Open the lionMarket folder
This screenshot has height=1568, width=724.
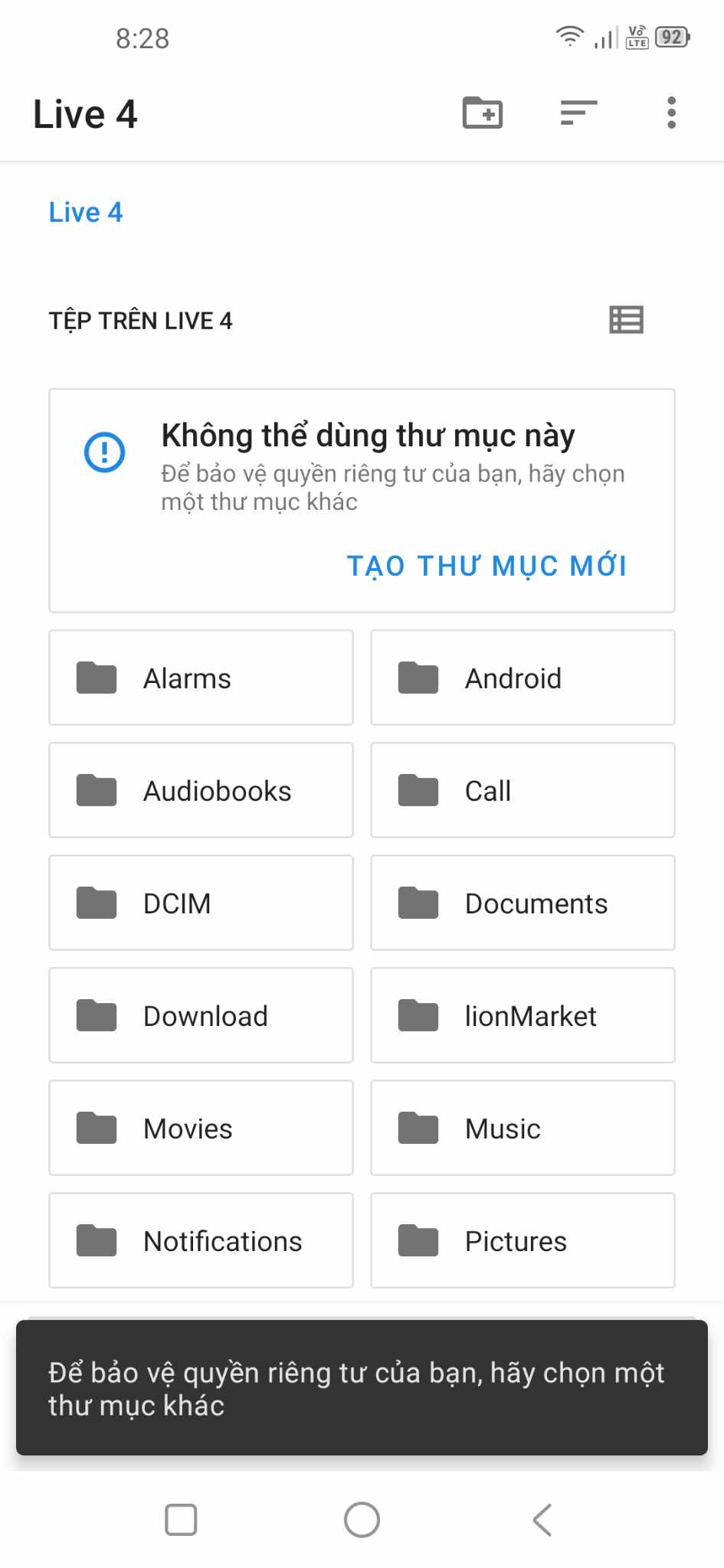coord(523,1015)
